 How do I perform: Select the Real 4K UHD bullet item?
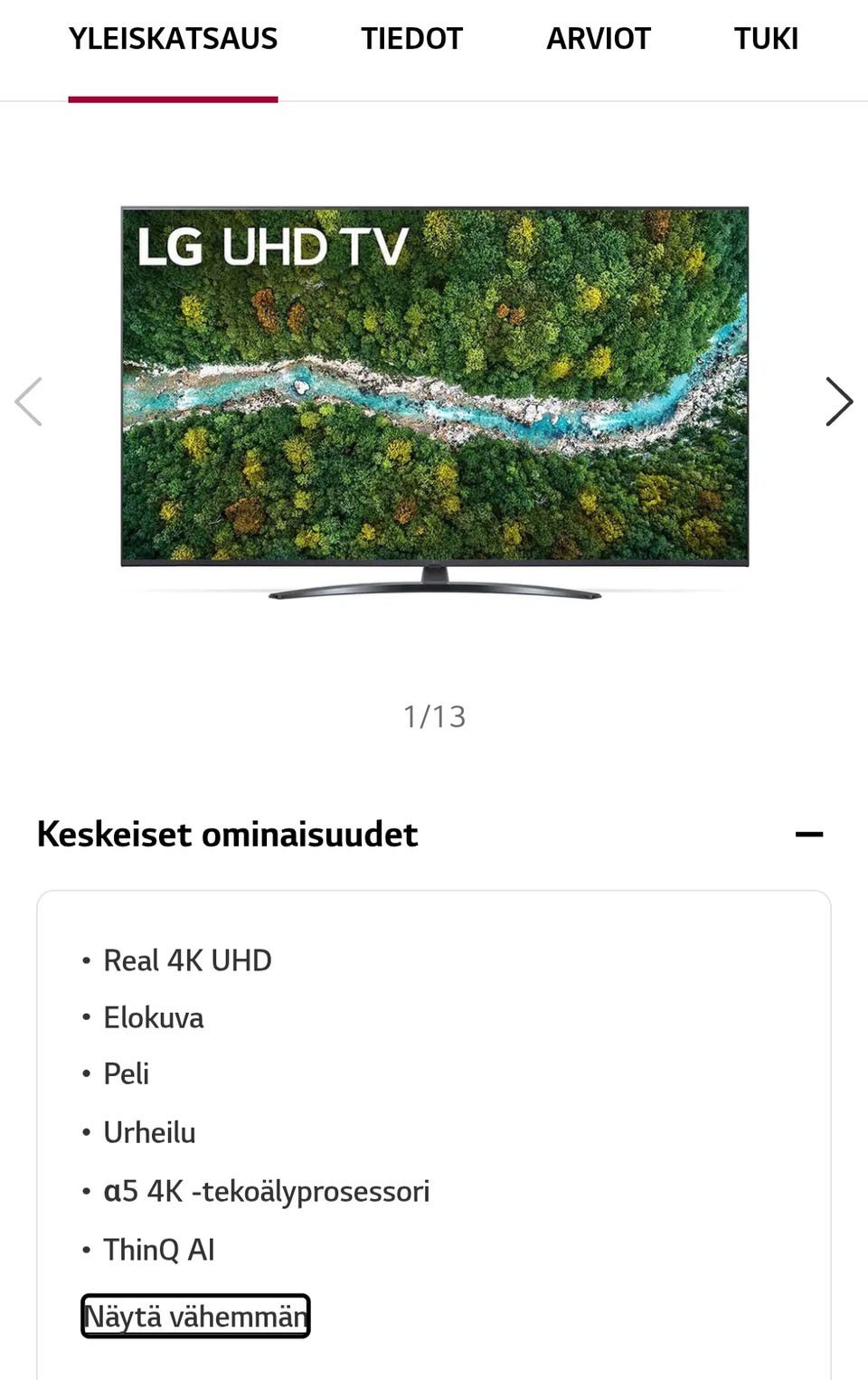(187, 959)
